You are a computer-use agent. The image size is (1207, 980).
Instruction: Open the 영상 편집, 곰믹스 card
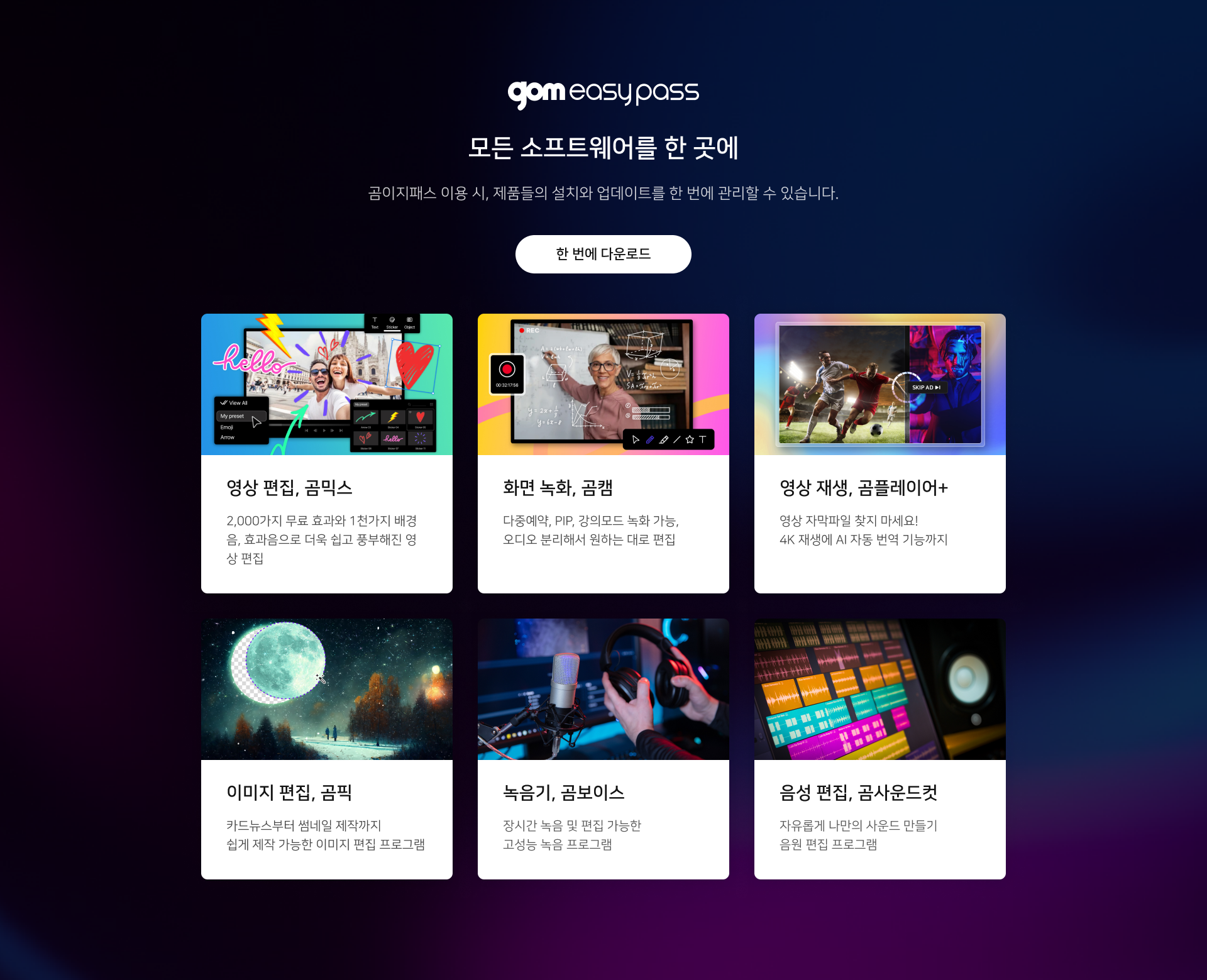click(x=326, y=453)
